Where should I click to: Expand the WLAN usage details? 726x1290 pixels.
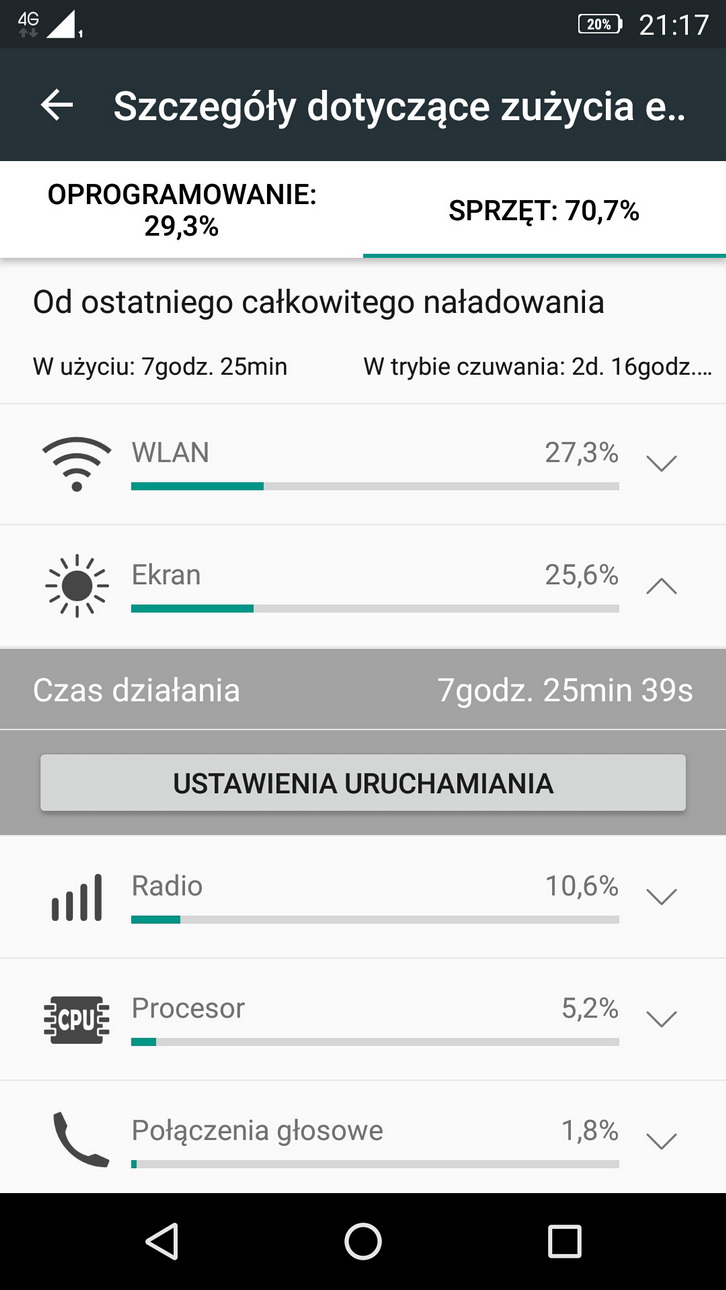[661, 463]
